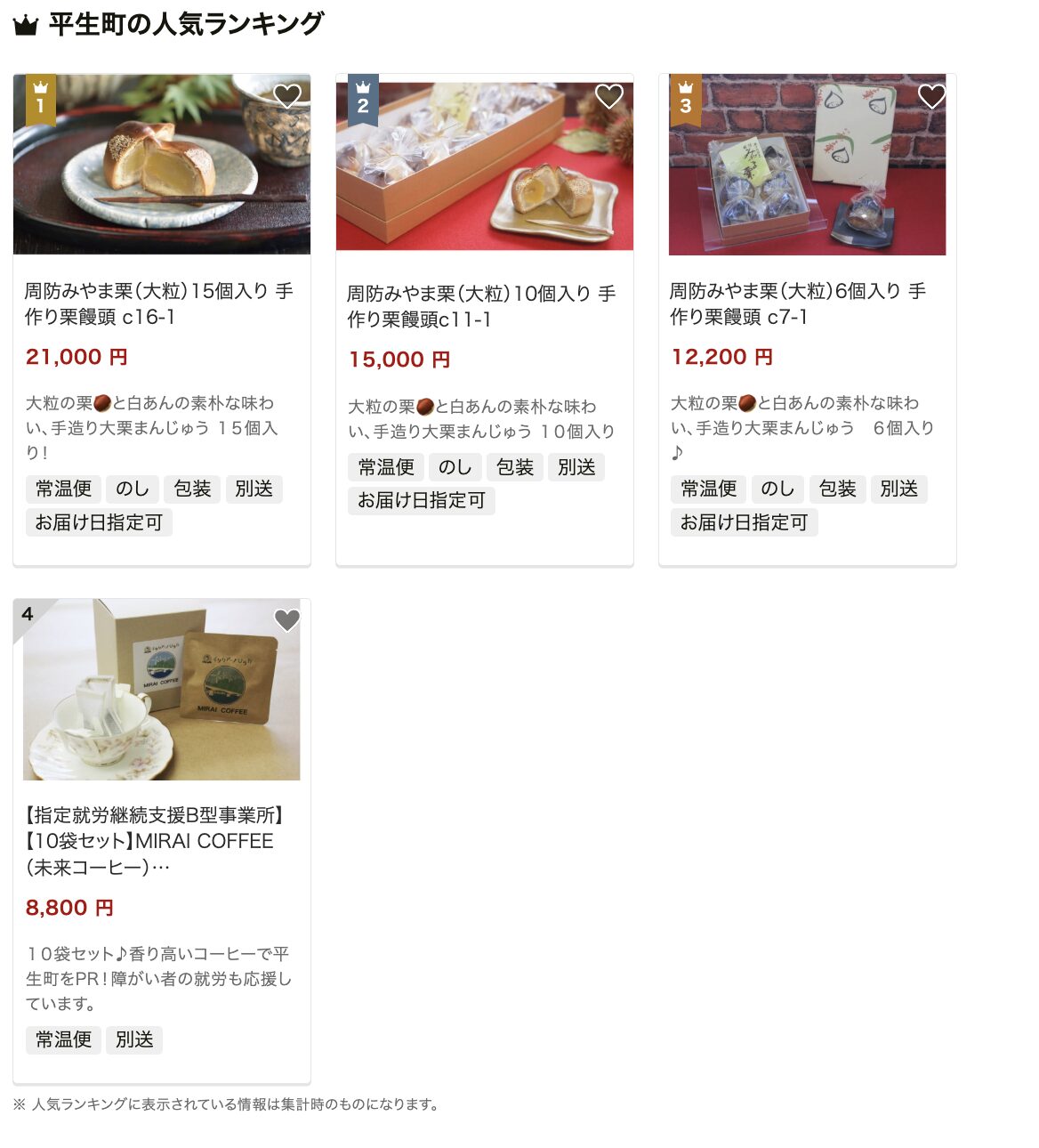
Task: Open the 周防みやま栗 6個入り c7-1 card
Action: coord(798,303)
